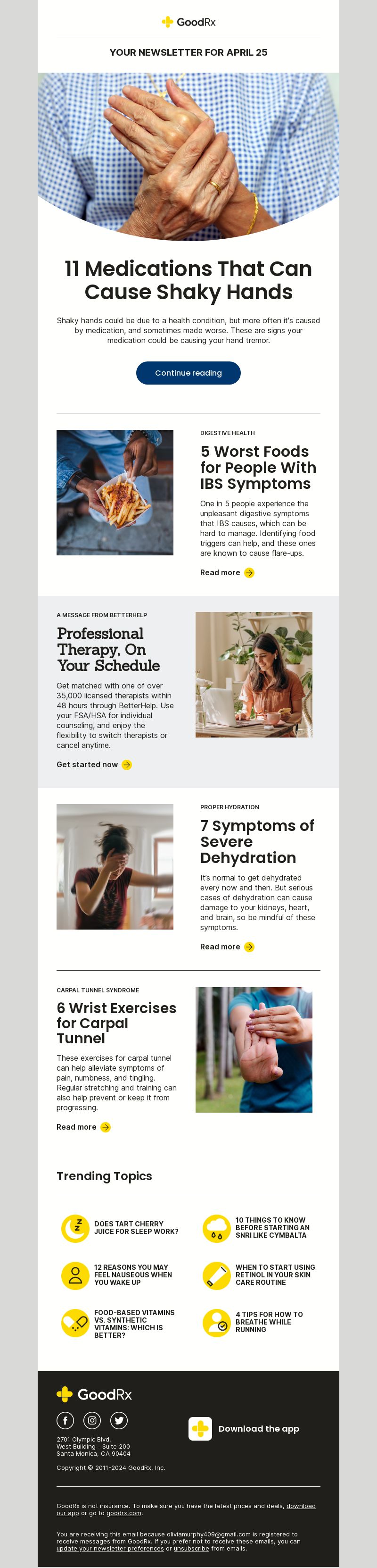Open Read more for carpal tunnel exercises
Image resolution: width=377 pixels, height=1568 pixels.
[83, 1127]
